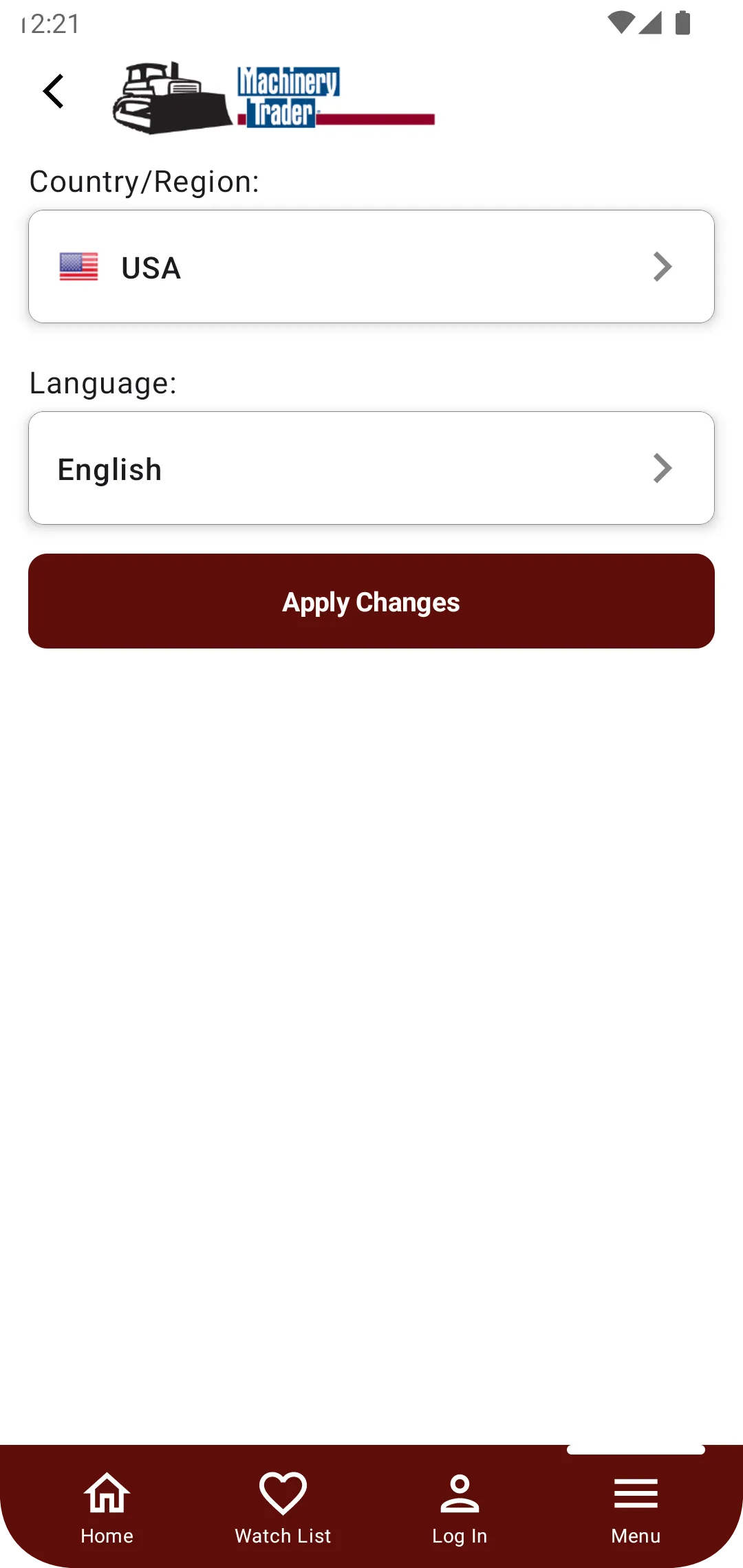Screen dimensions: 743x1568
Task: Open the English language dropdown
Action: point(371,468)
